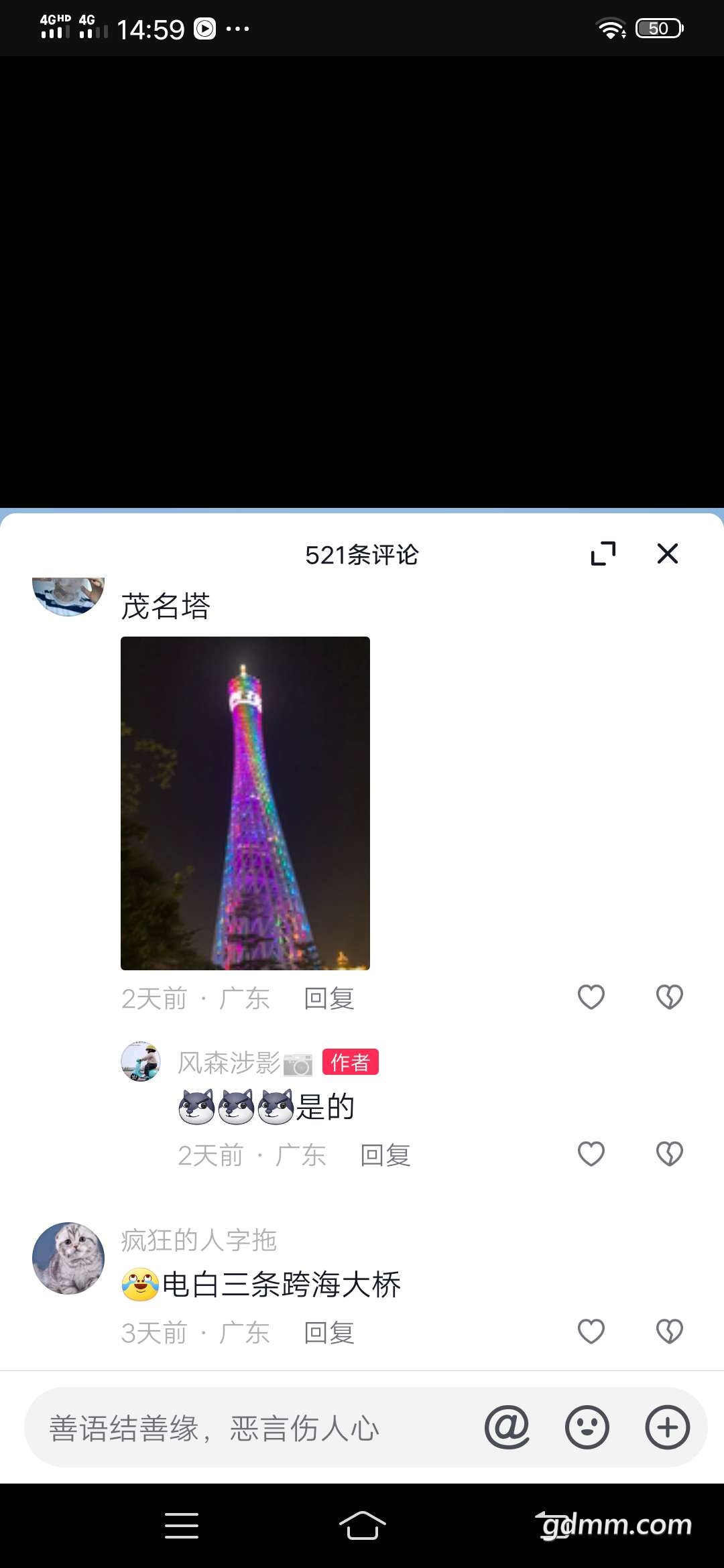Screen dimensions: 724x1568
Task: Open 风森涉影's profile avatar
Action: tap(141, 1061)
